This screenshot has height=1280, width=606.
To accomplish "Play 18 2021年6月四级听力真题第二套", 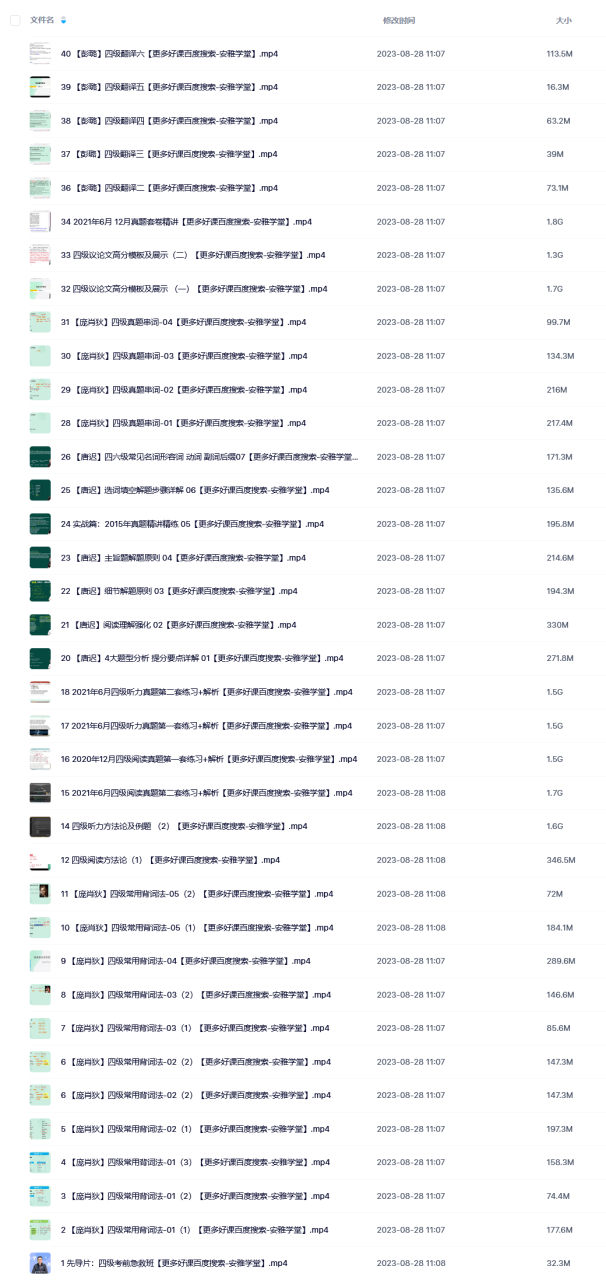I will tap(206, 692).
